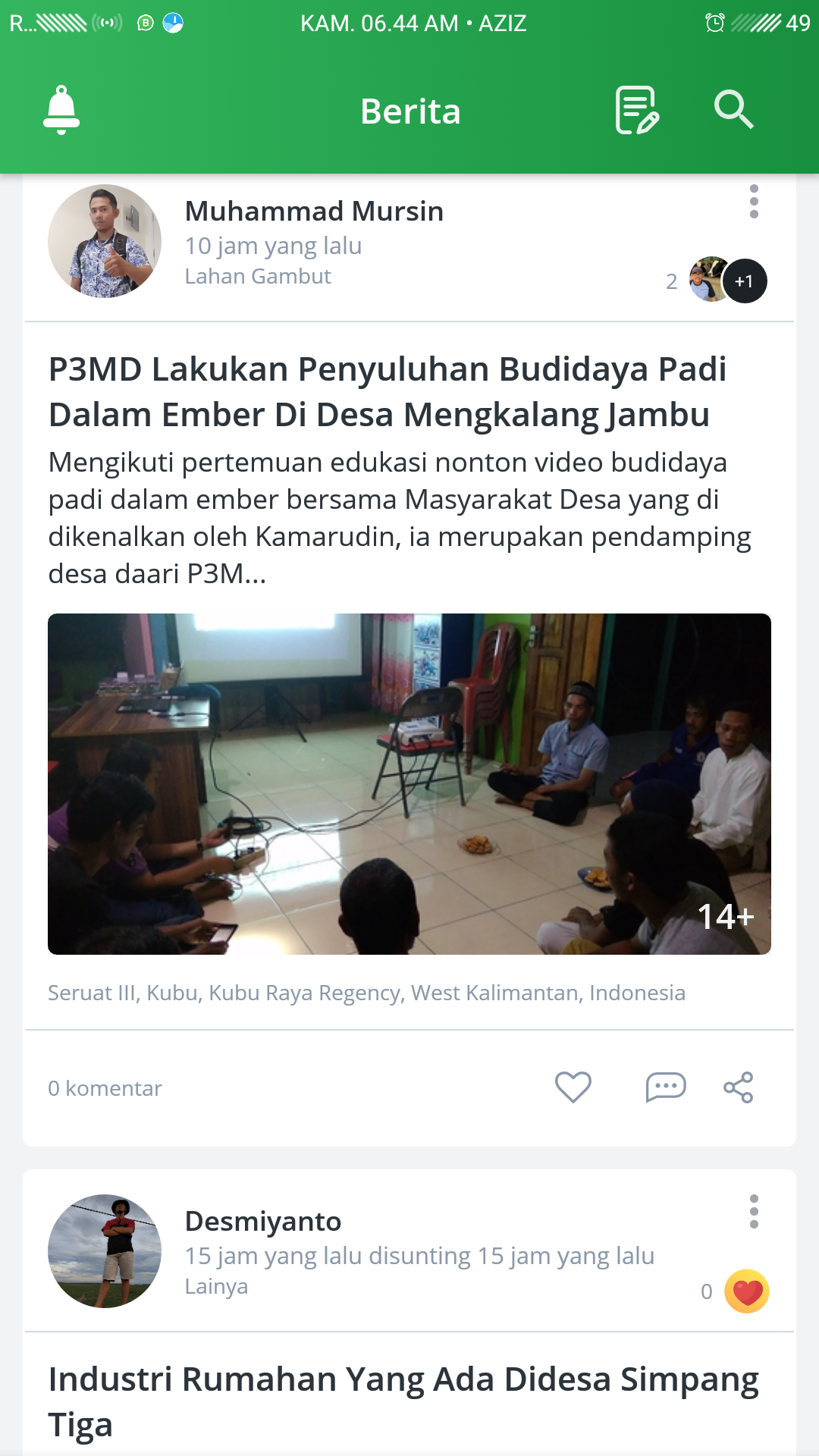
Task: Open the search icon
Action: [x=733, y=111]
